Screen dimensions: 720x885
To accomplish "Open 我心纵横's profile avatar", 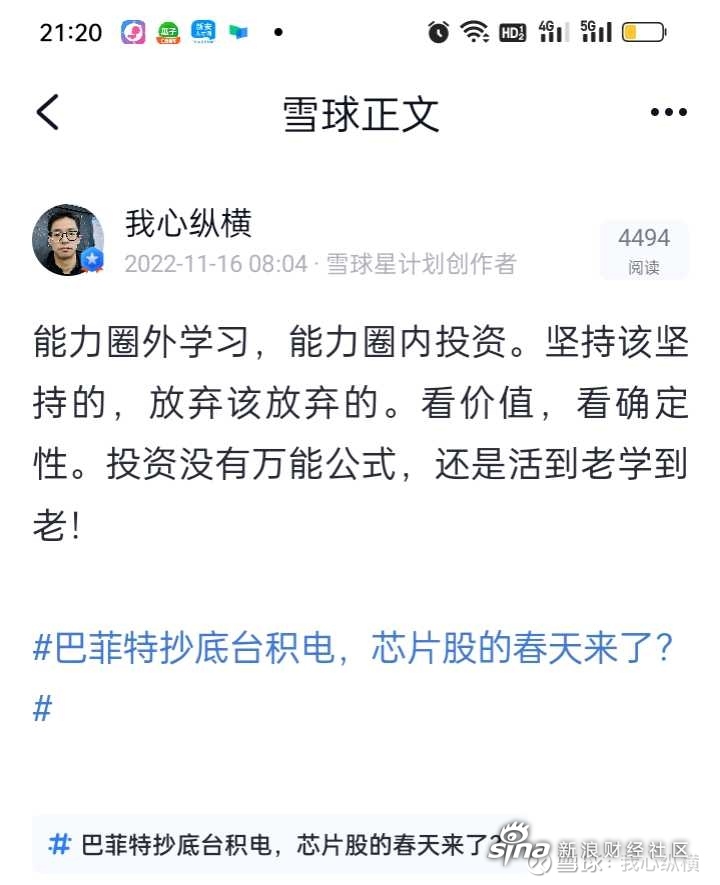I will (x=68, y=240).
